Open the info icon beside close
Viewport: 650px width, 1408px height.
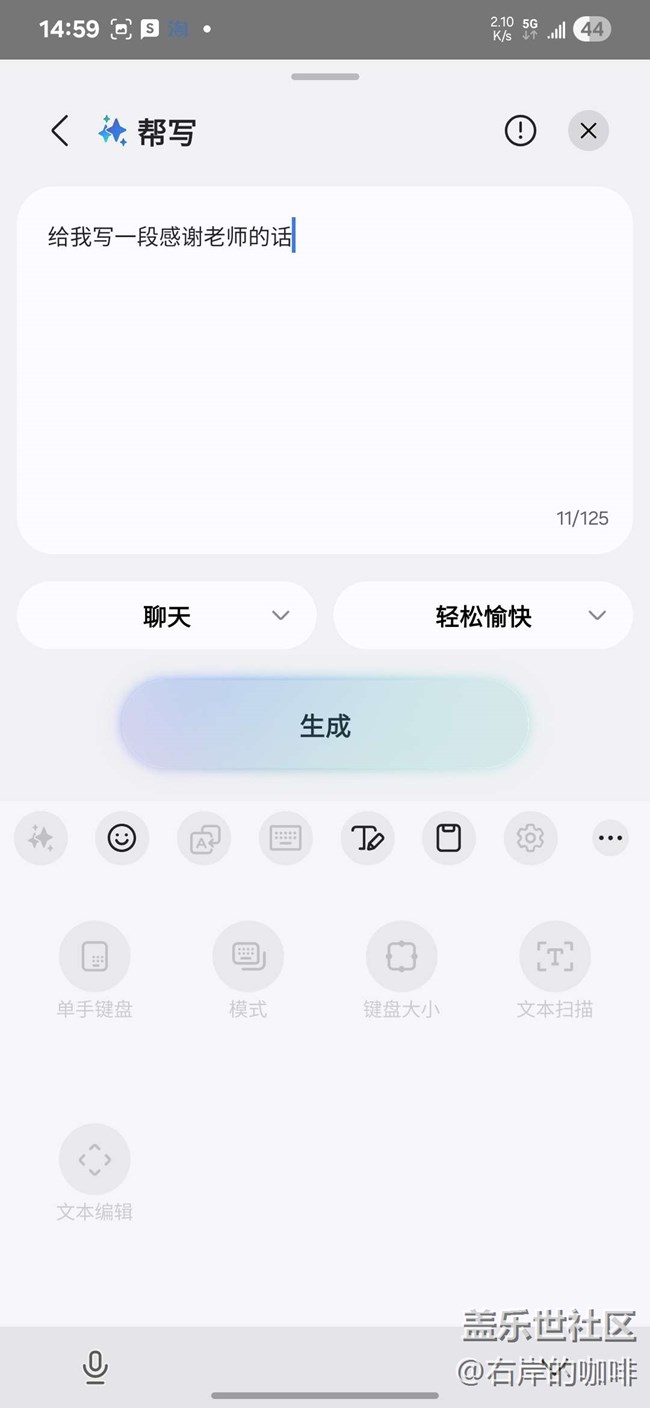pyautogui.click(x=520, y=131)
